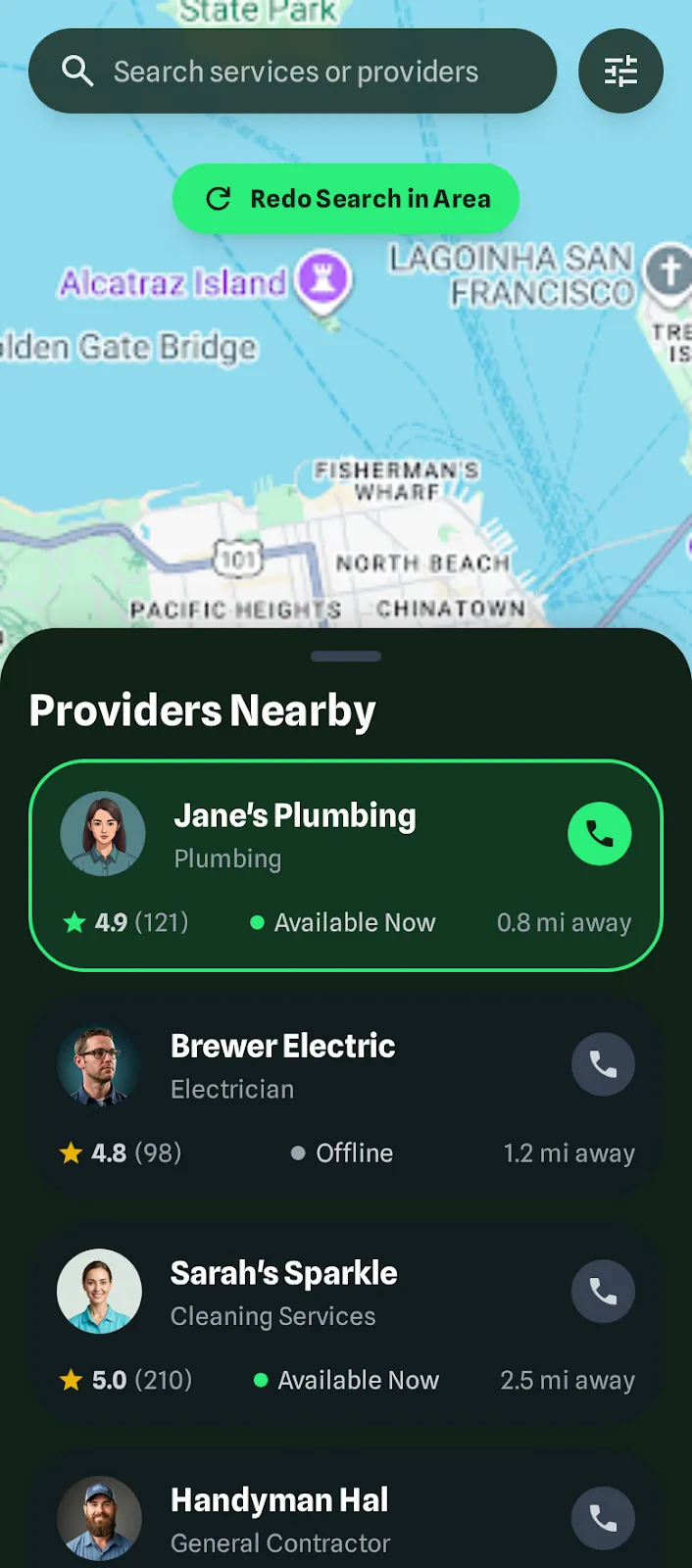
Task: Tap the Providers Nearby sheet handle
Action: pos(346,657)
